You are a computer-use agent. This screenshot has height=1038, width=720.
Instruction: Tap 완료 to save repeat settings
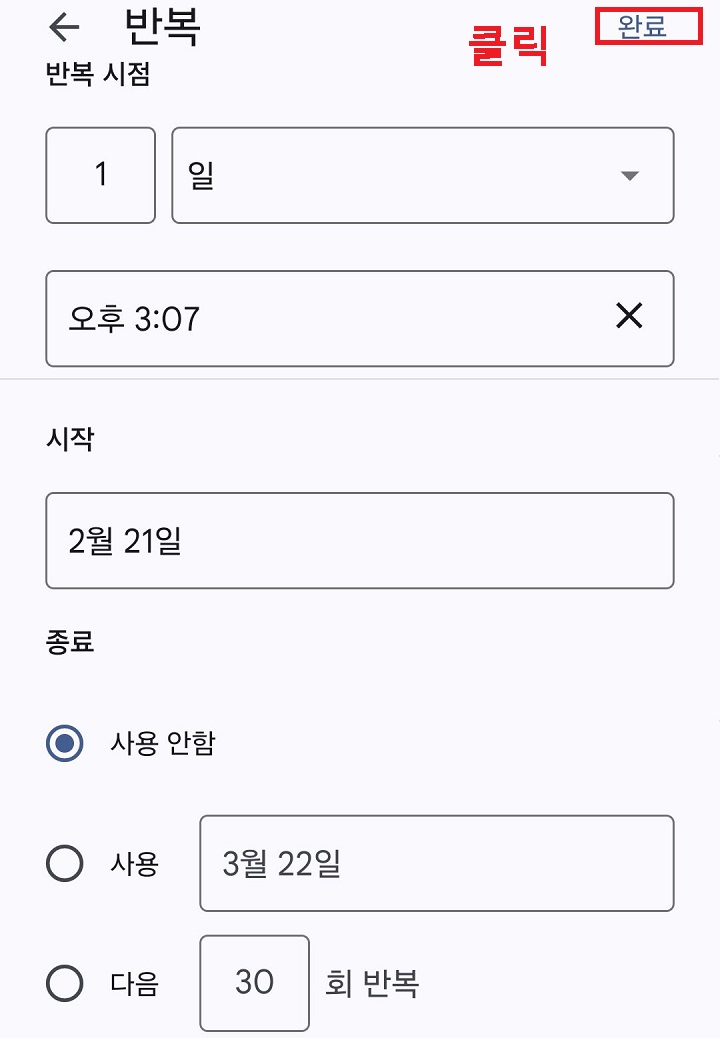(x=648, y=26)
